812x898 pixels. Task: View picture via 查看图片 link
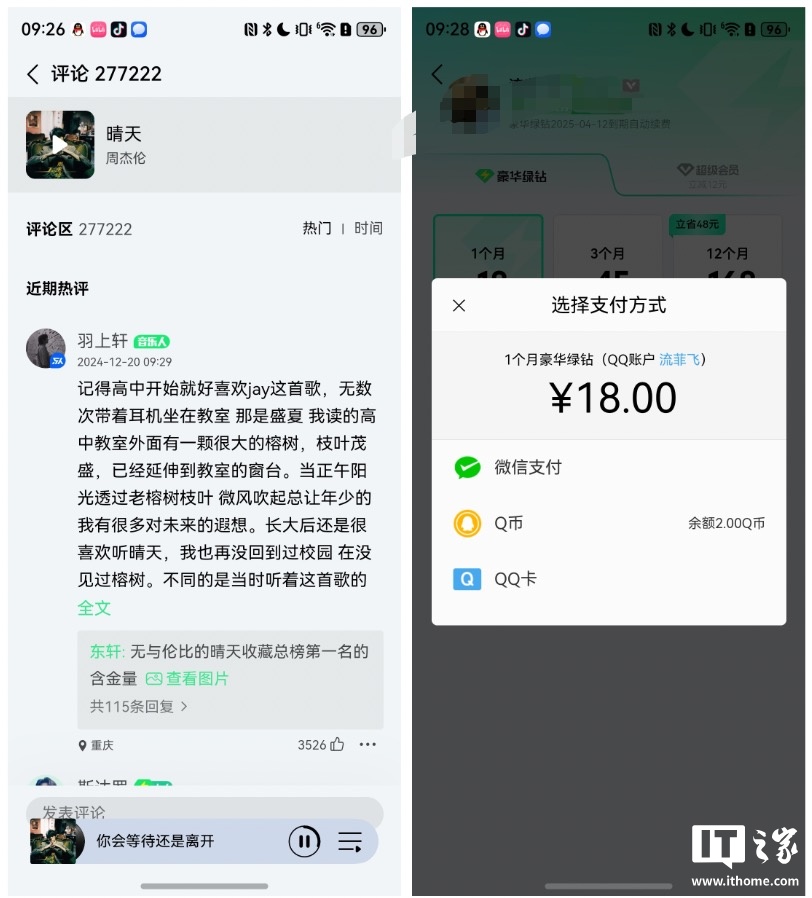tap(188, 679)
